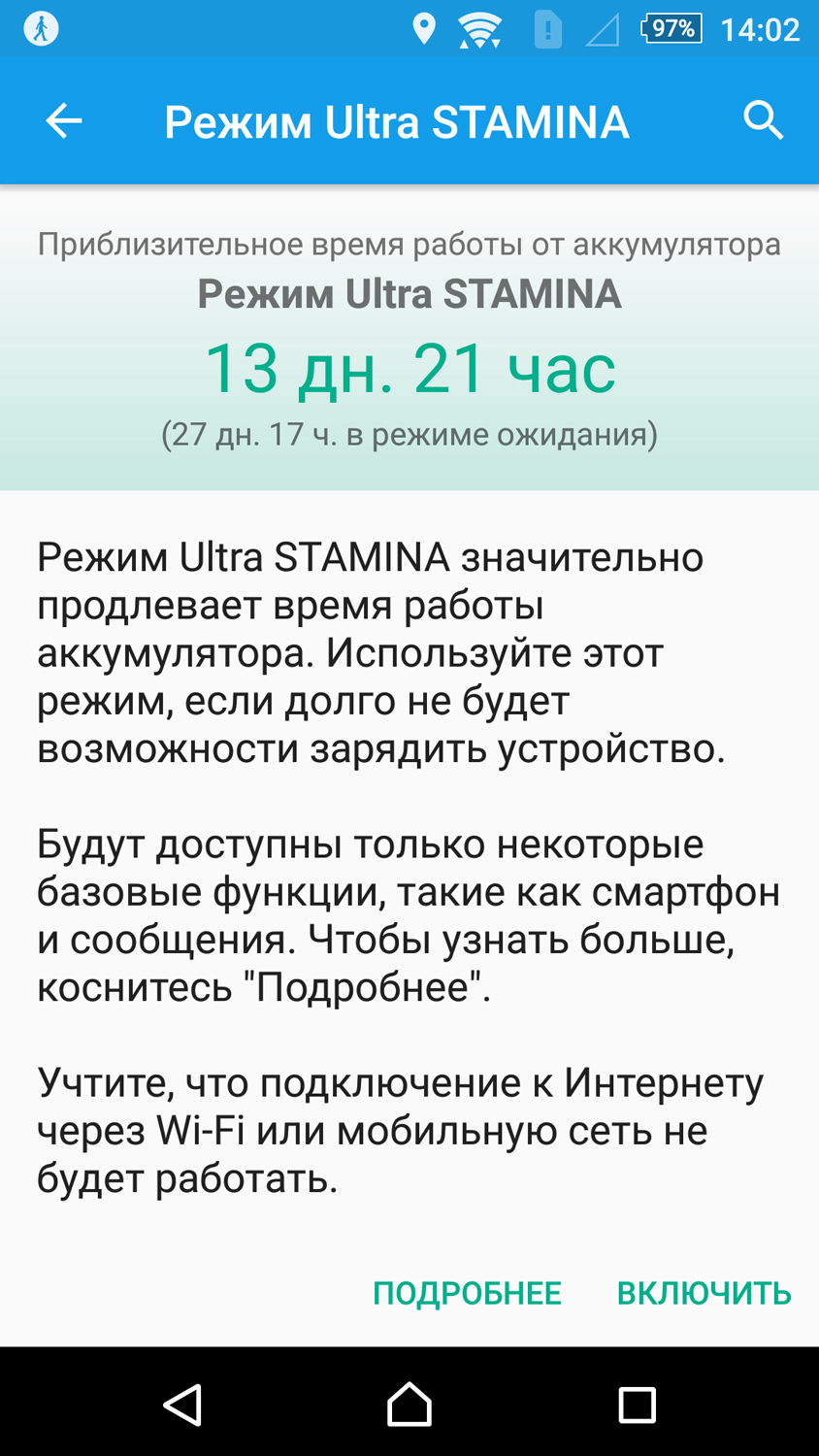Enable Ultra STAMINA with ВКЛЮЧИТЬ

pyautogui.click(x=704, y=1293)
